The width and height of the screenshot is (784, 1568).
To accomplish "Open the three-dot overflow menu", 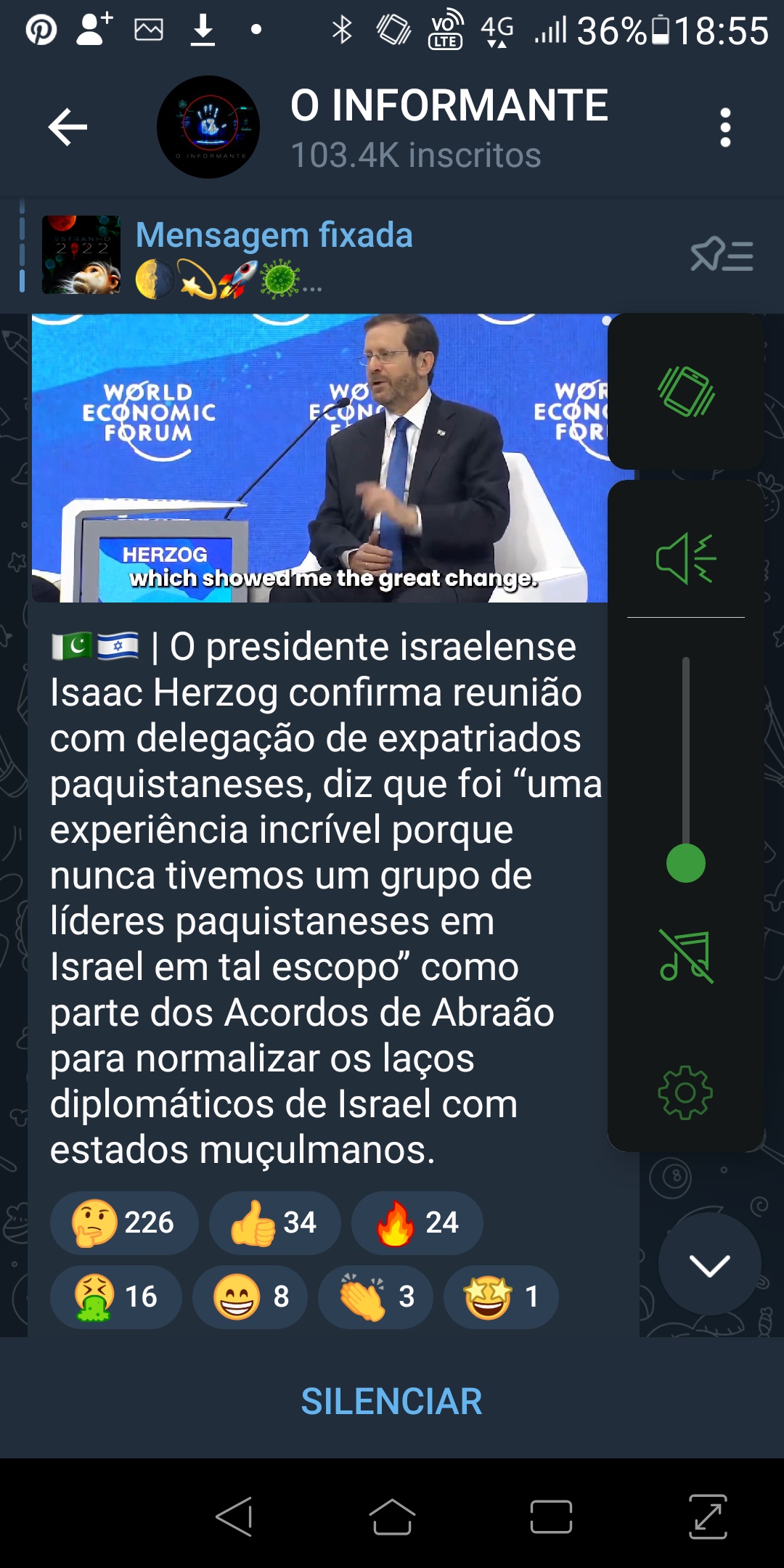I will (724, 128).
